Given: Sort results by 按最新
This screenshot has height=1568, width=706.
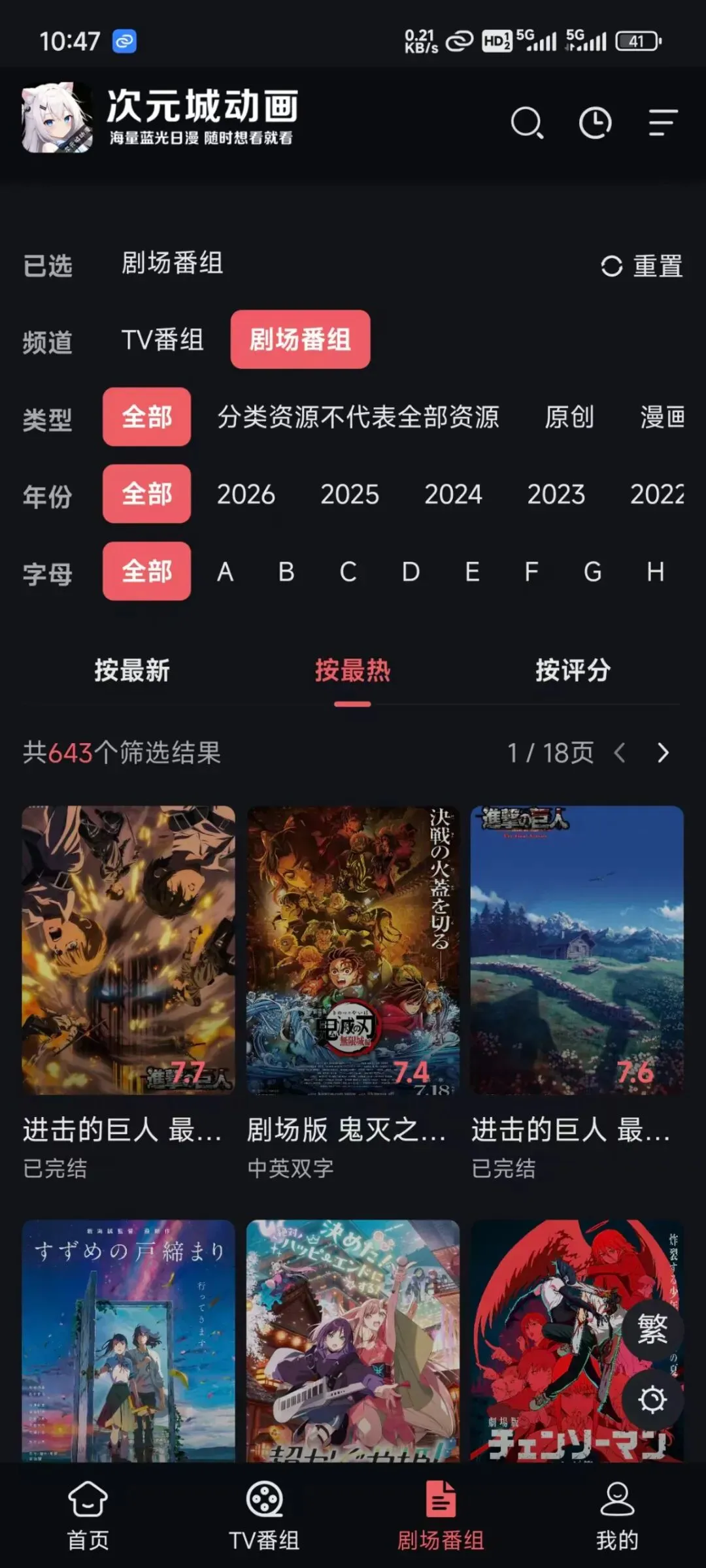Looking at the screenshot, I should tap(132, 671).
